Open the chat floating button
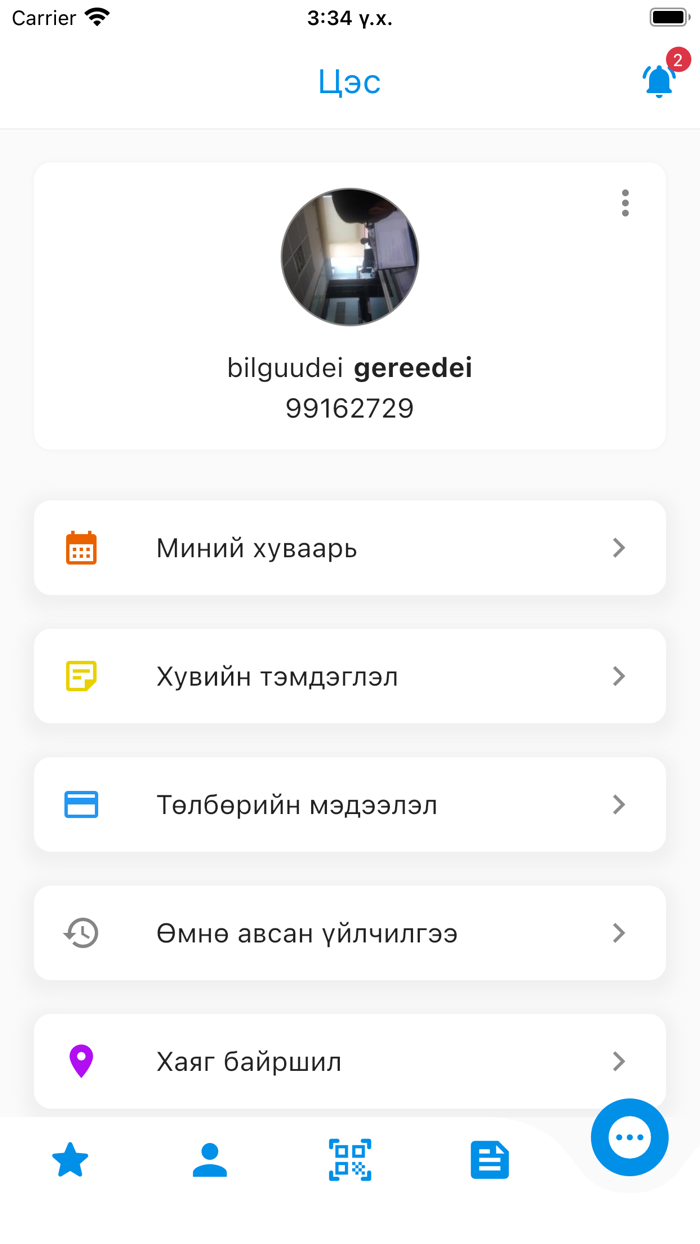 click(630, 1137)
